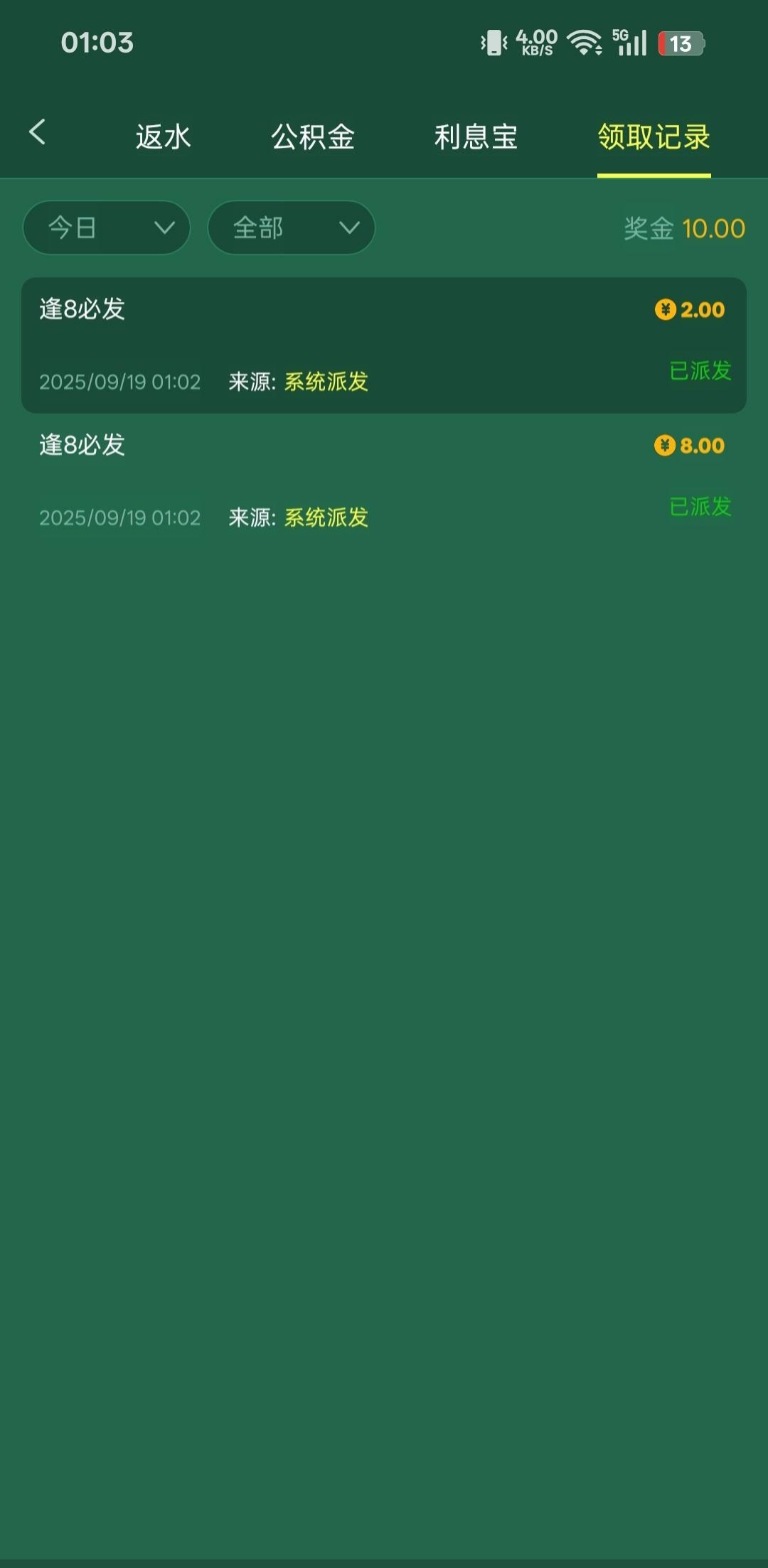Expand the 全部 type filter dropdown
The image size is (768, 1568).
point(292,227)
